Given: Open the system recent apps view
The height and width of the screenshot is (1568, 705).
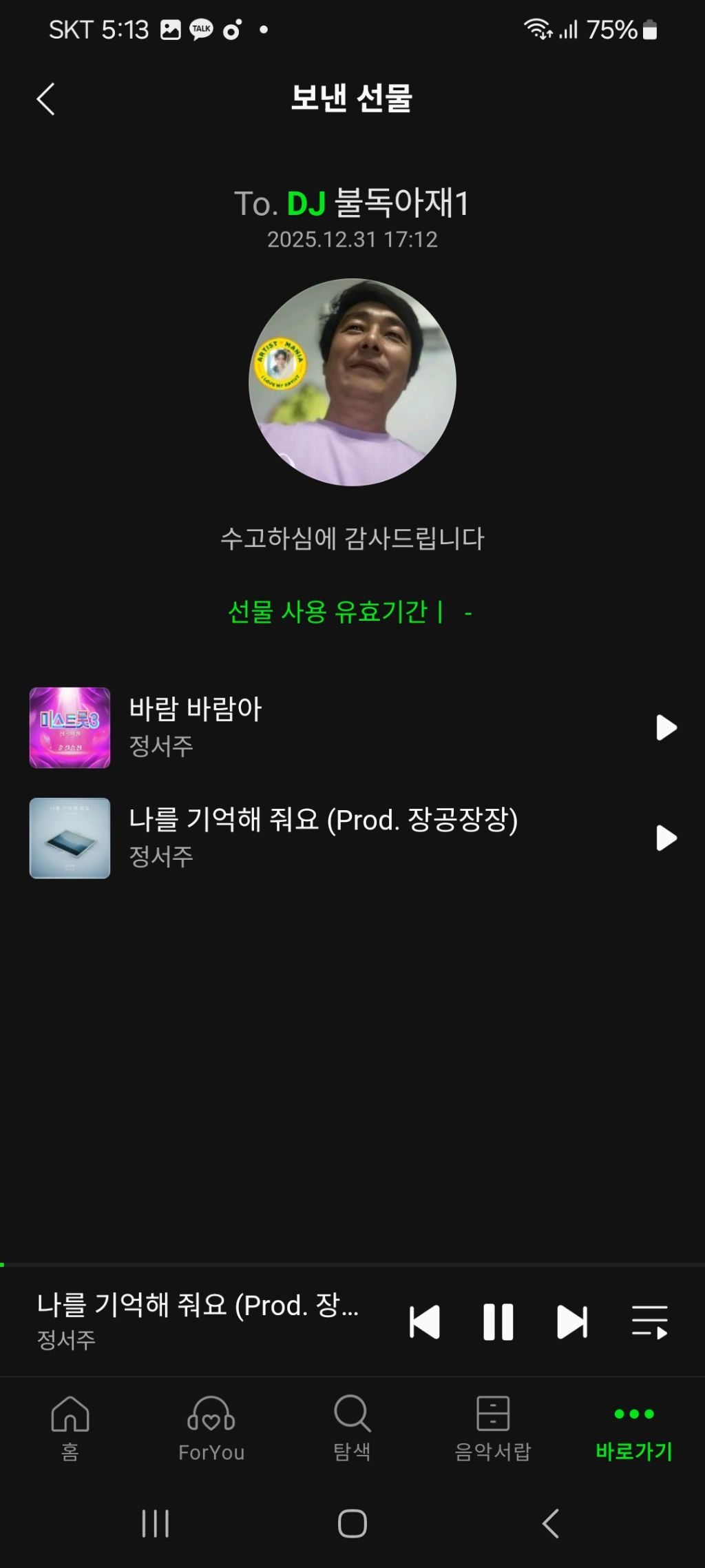Looking at the screenshot, I should 155,1523.
